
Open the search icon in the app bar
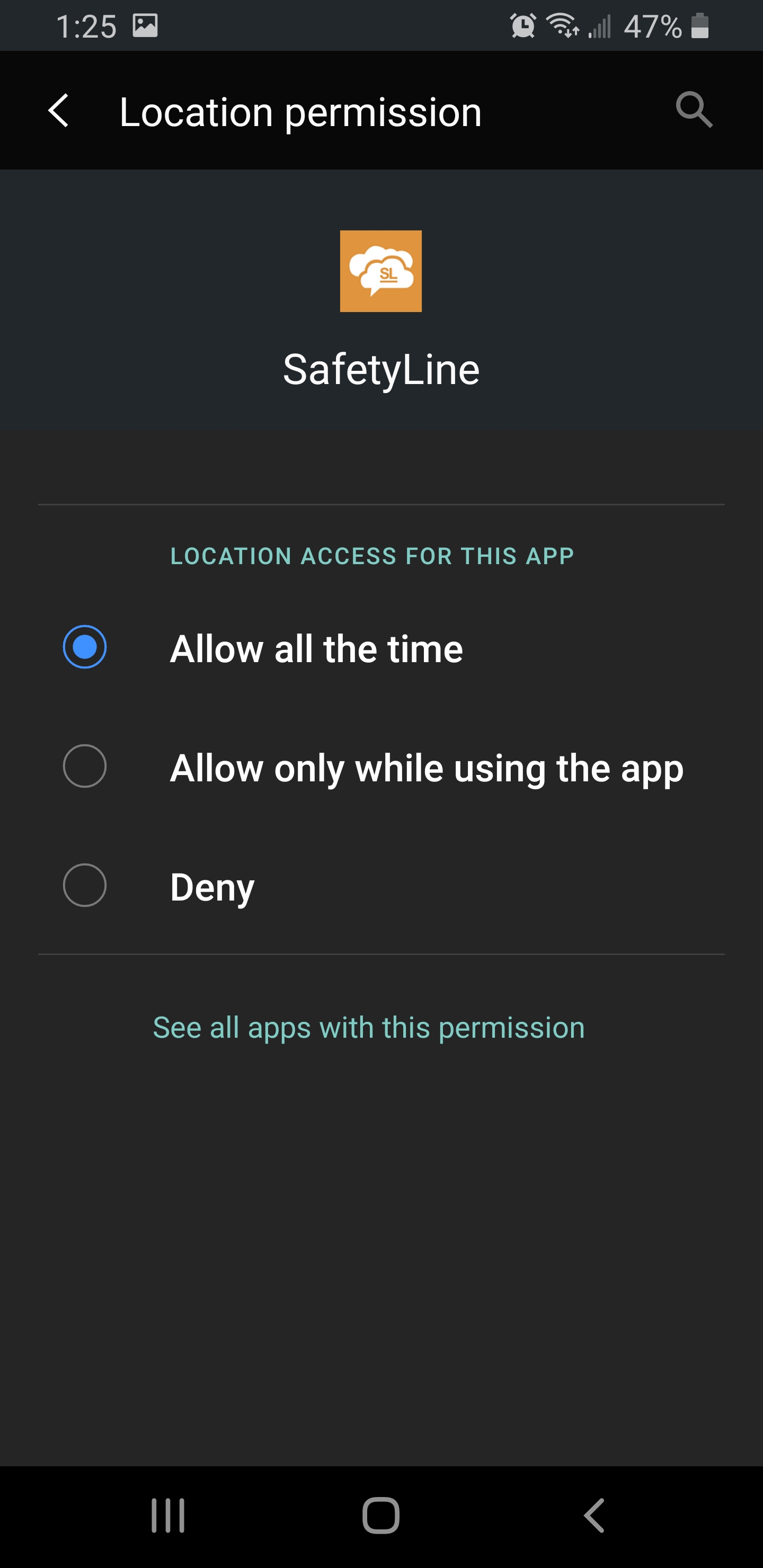694,111
